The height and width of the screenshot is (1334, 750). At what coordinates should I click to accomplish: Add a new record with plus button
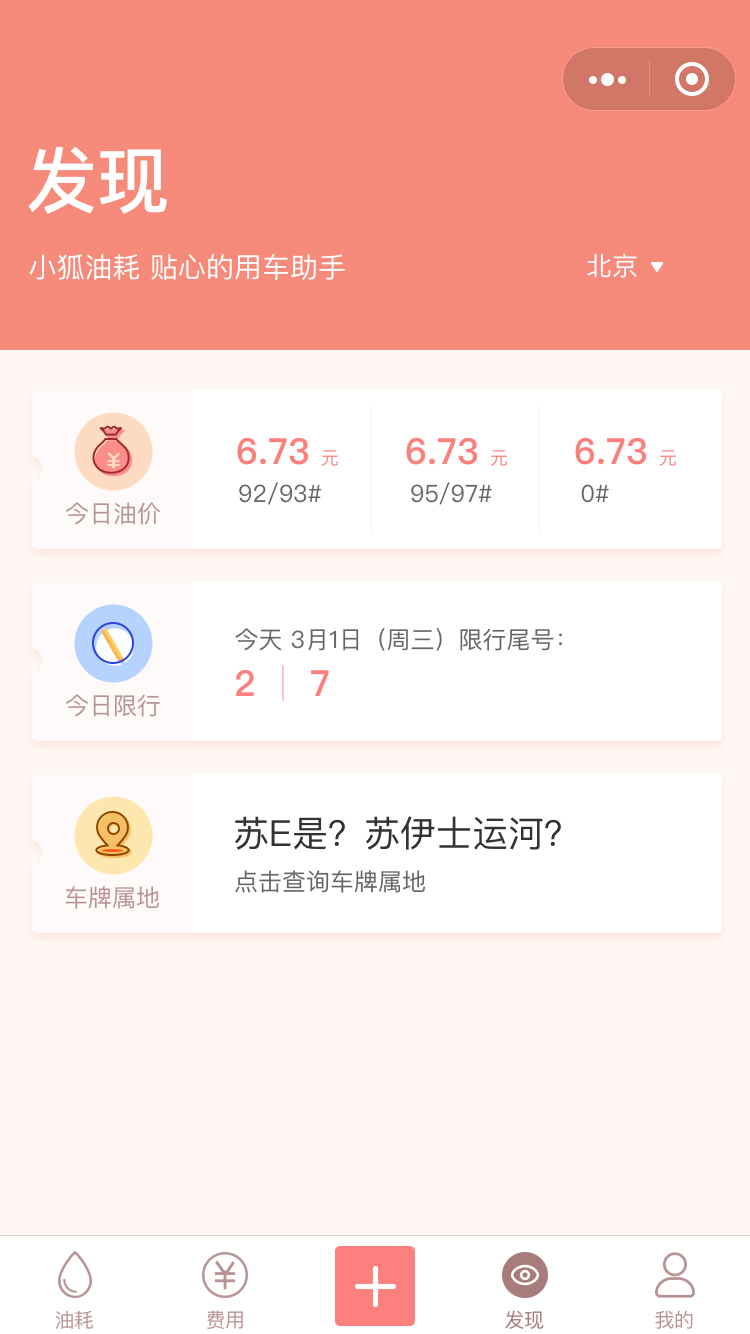click(375, 1286)
